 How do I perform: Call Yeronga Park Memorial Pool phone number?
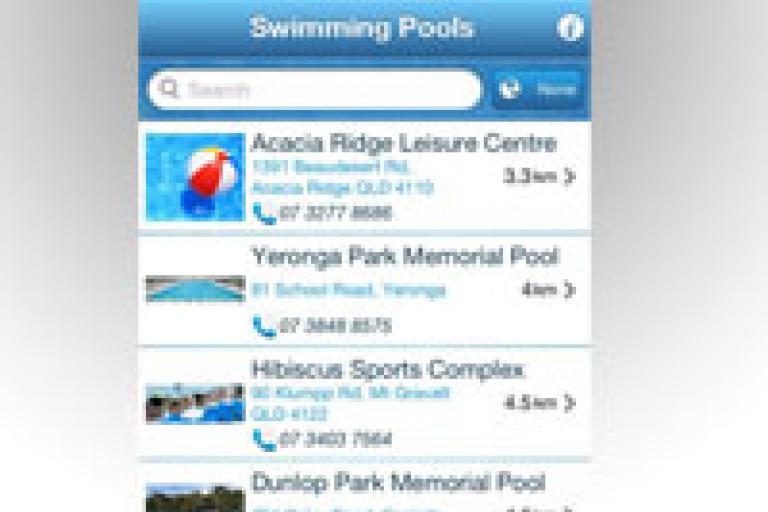point(322,326)
